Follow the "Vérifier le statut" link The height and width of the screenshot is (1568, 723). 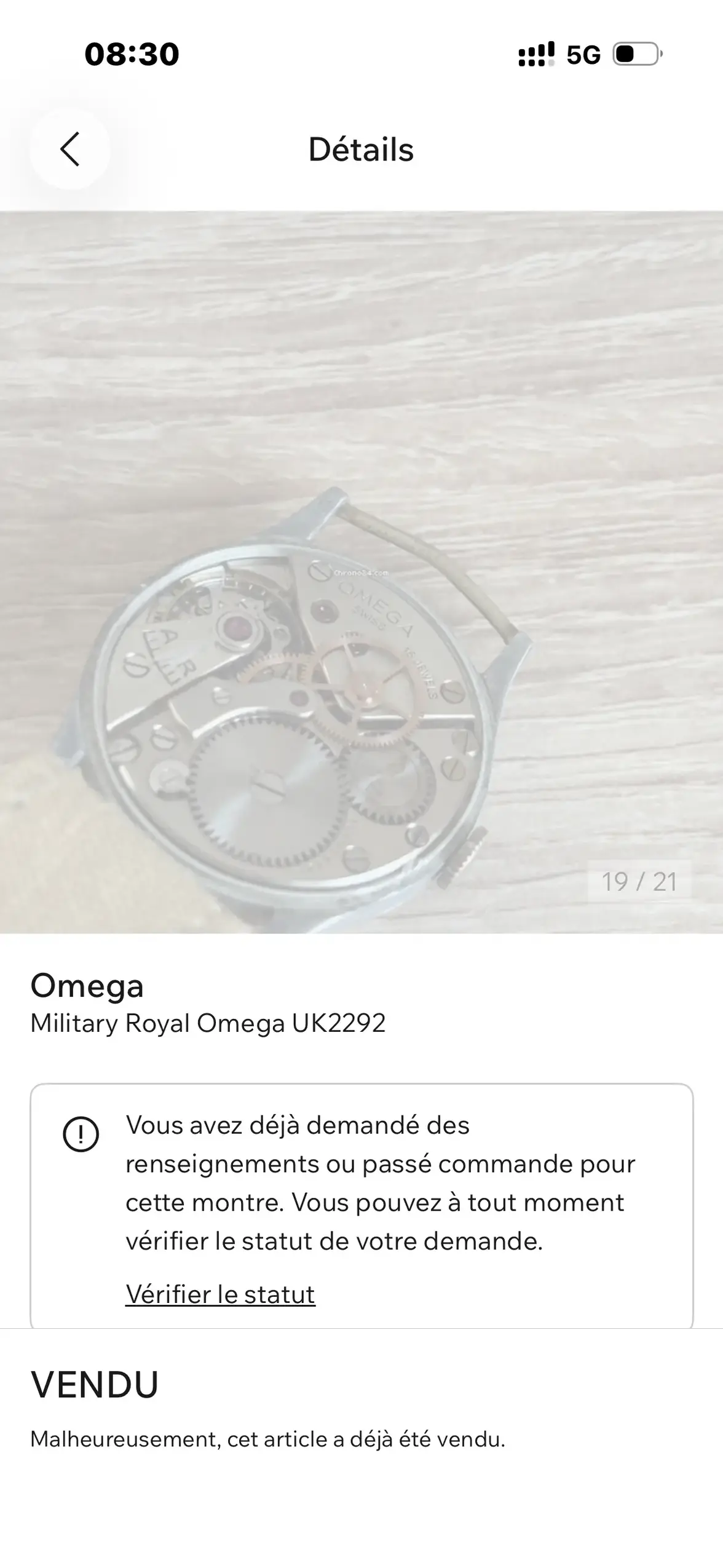click(220, 1294)
